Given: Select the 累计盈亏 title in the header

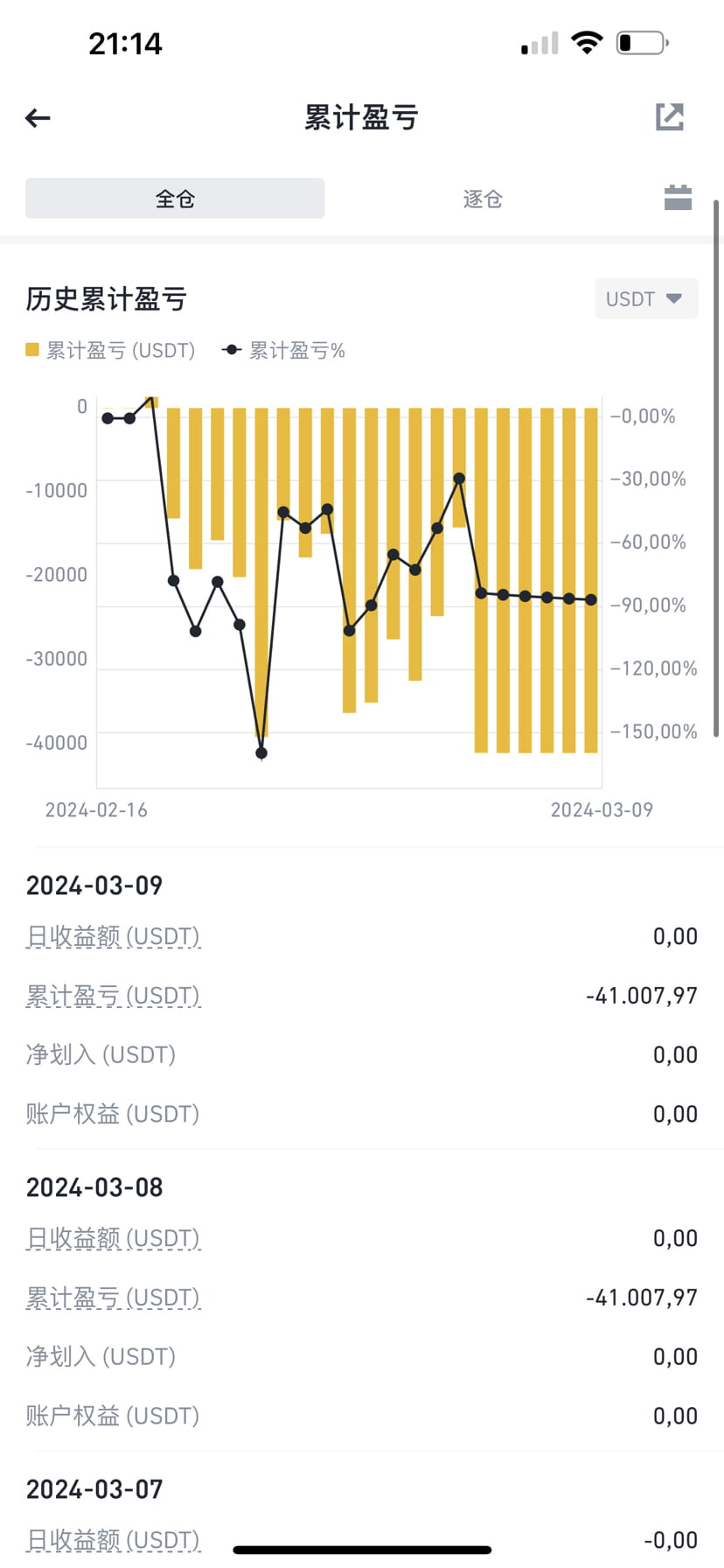Looking at the screenshot, I should coord(361,116).
